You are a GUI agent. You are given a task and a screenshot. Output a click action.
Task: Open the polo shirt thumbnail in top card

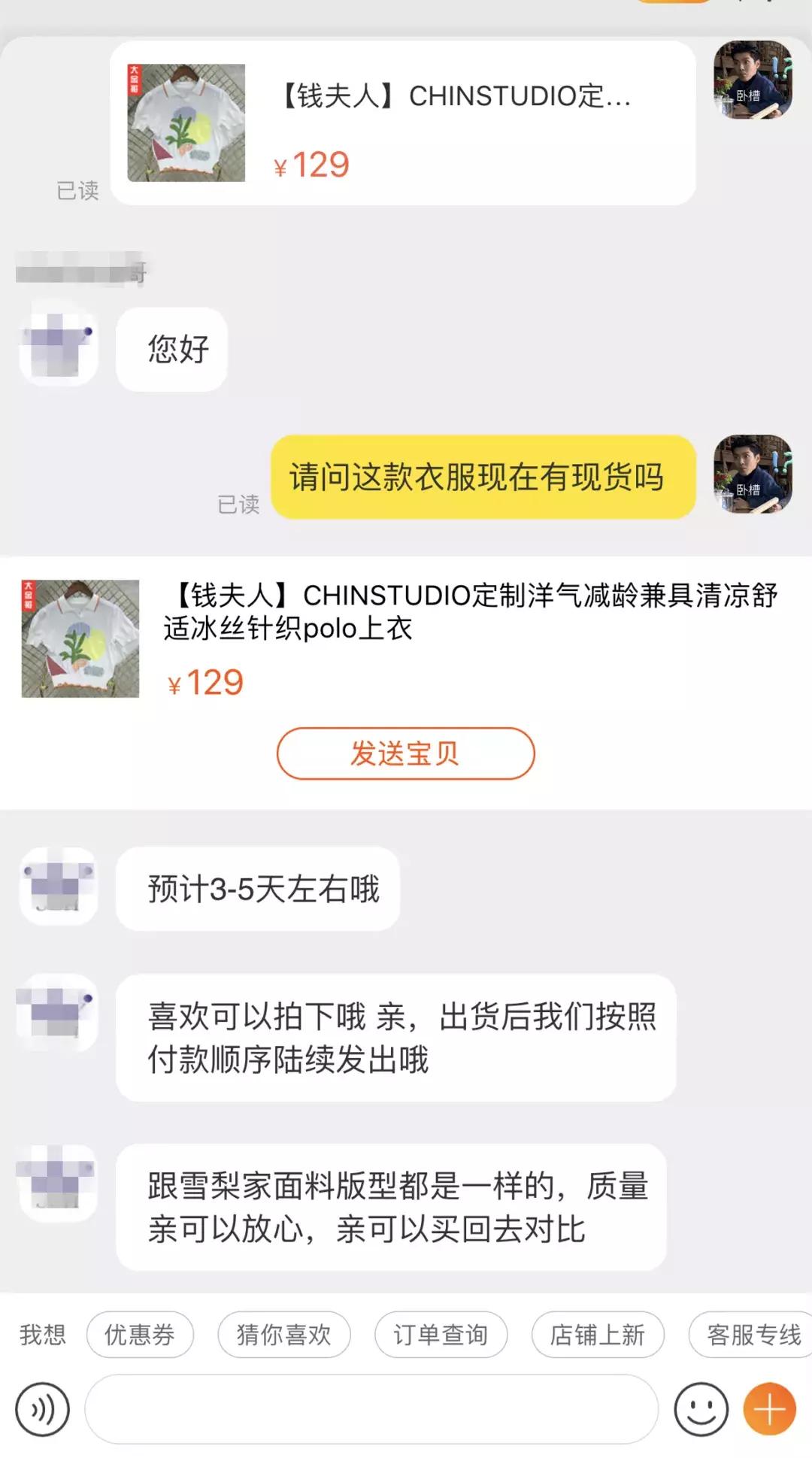pos(184,123)
